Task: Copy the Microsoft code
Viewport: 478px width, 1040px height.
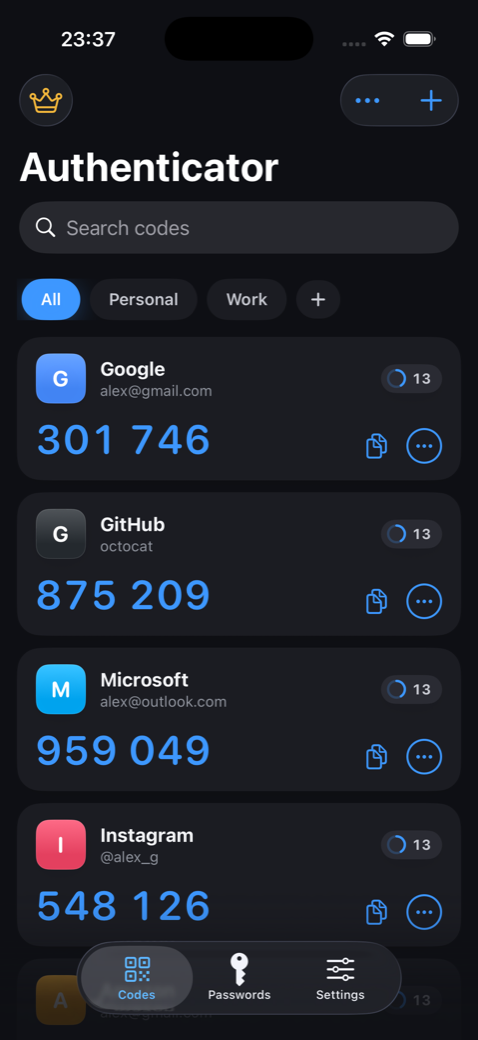Action: 377,757
